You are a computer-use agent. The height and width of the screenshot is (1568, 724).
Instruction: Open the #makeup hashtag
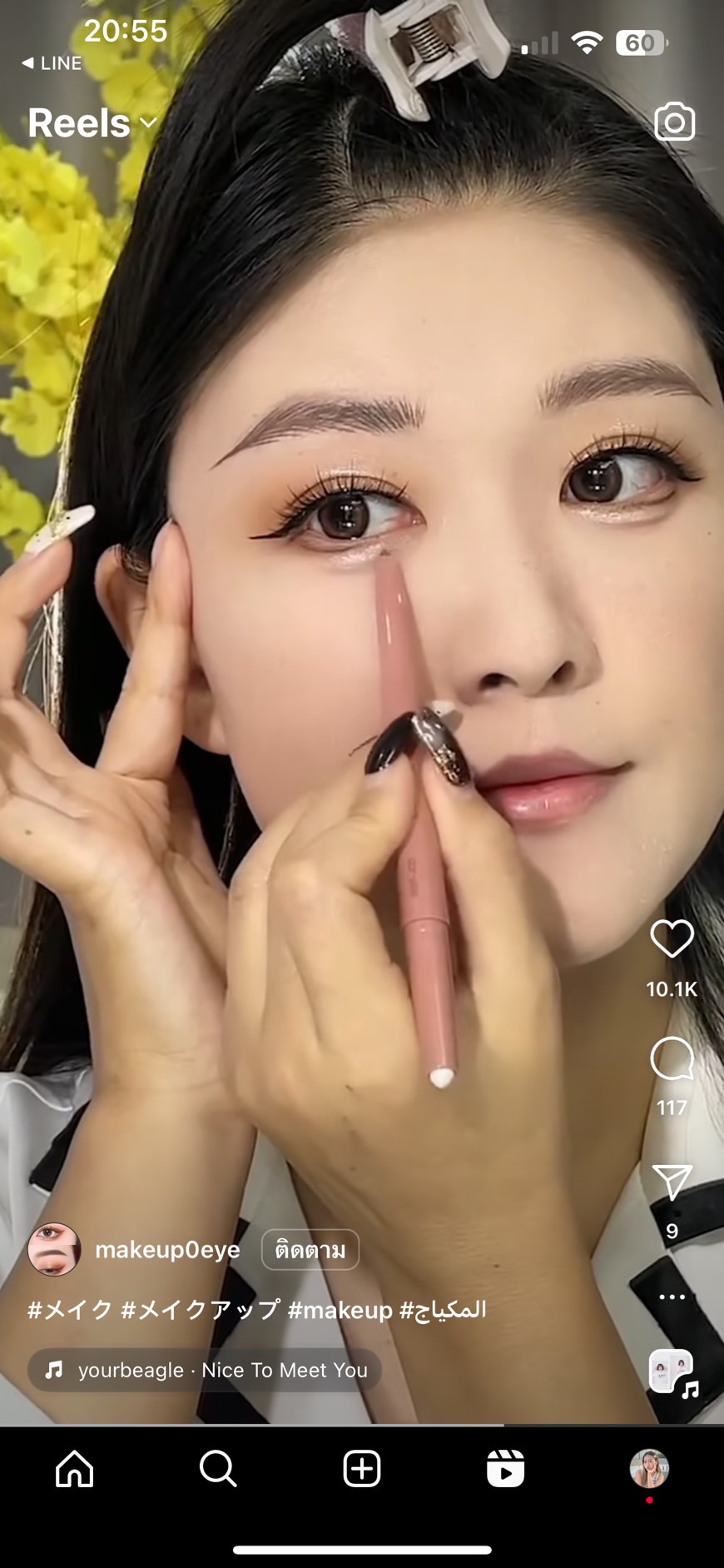(340, 1310)
